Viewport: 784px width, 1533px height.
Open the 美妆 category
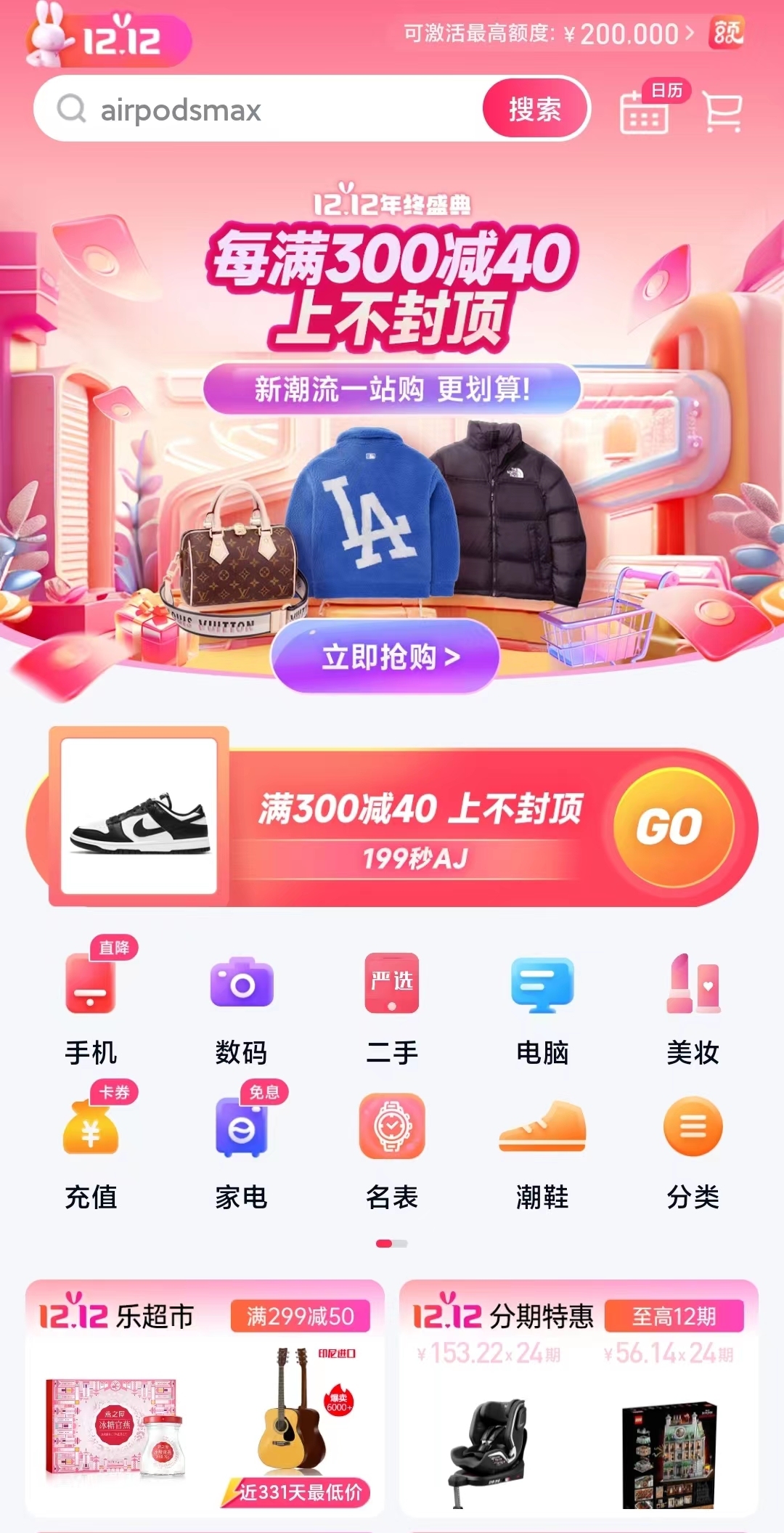[693, 1005]
